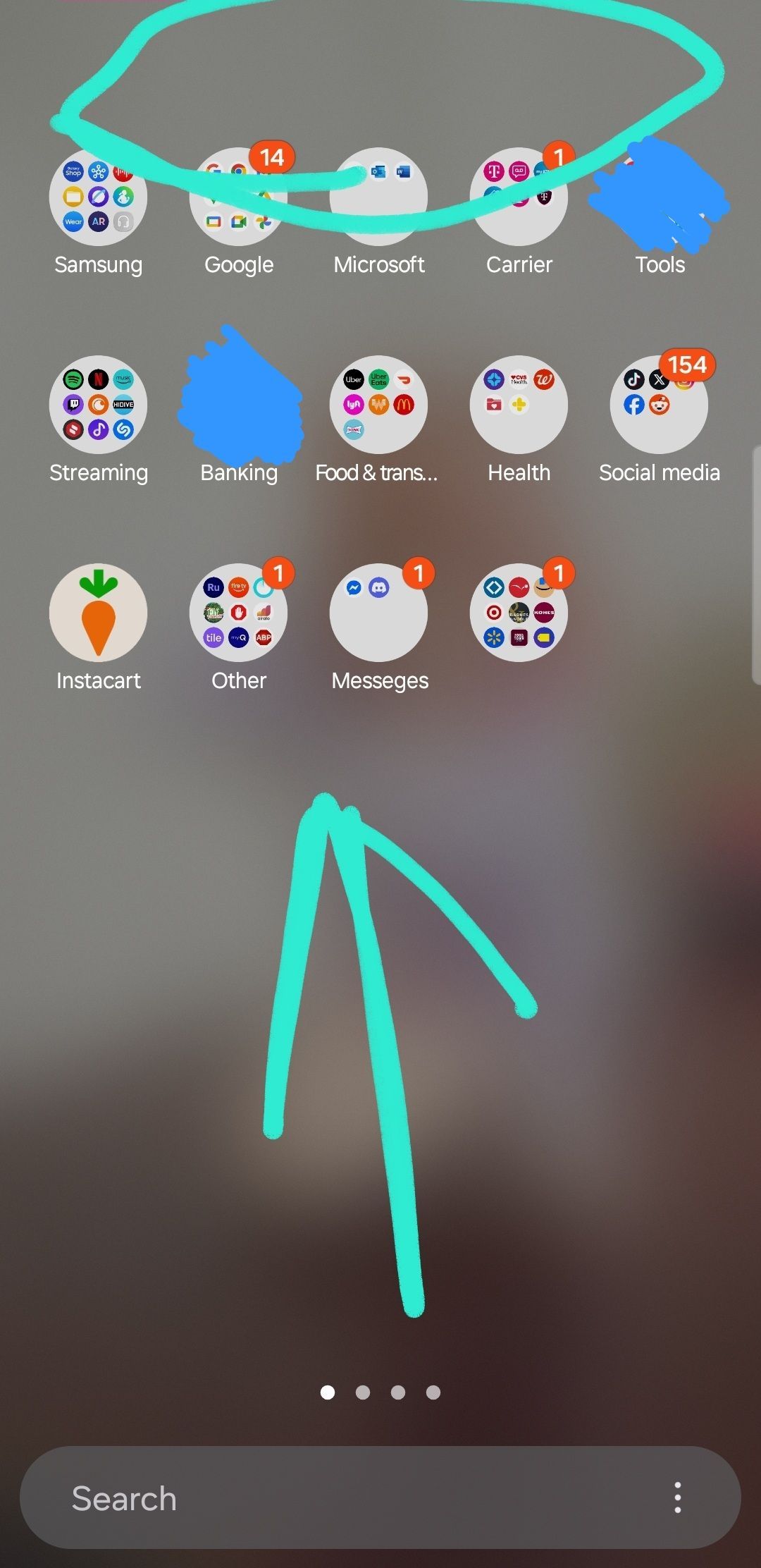761x1568 pixels.
Task: Open the Carrier folder
Action: (x=519, y=197)
